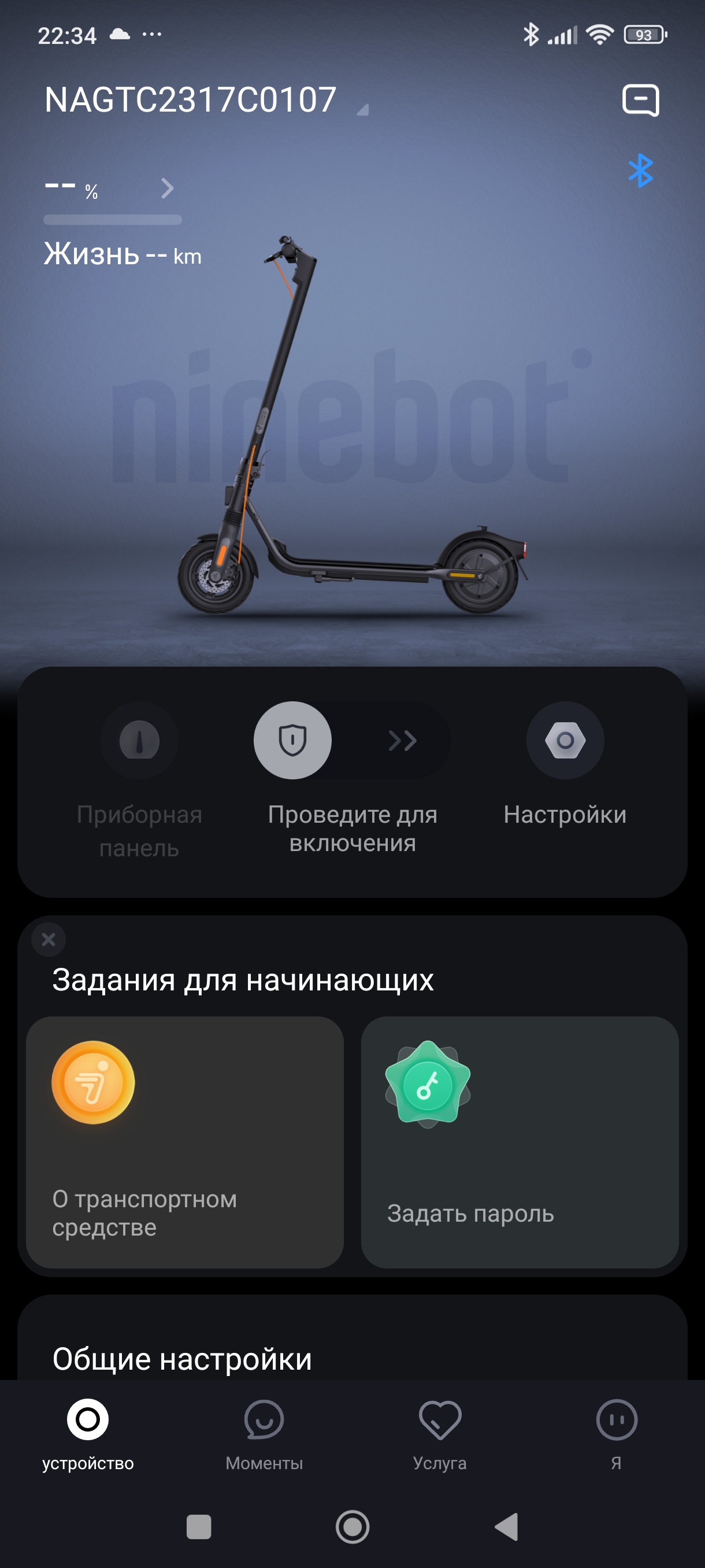Open Задать пароль task card
This screenshot has width=705, height=1568.
click(x=520, y=1141)
